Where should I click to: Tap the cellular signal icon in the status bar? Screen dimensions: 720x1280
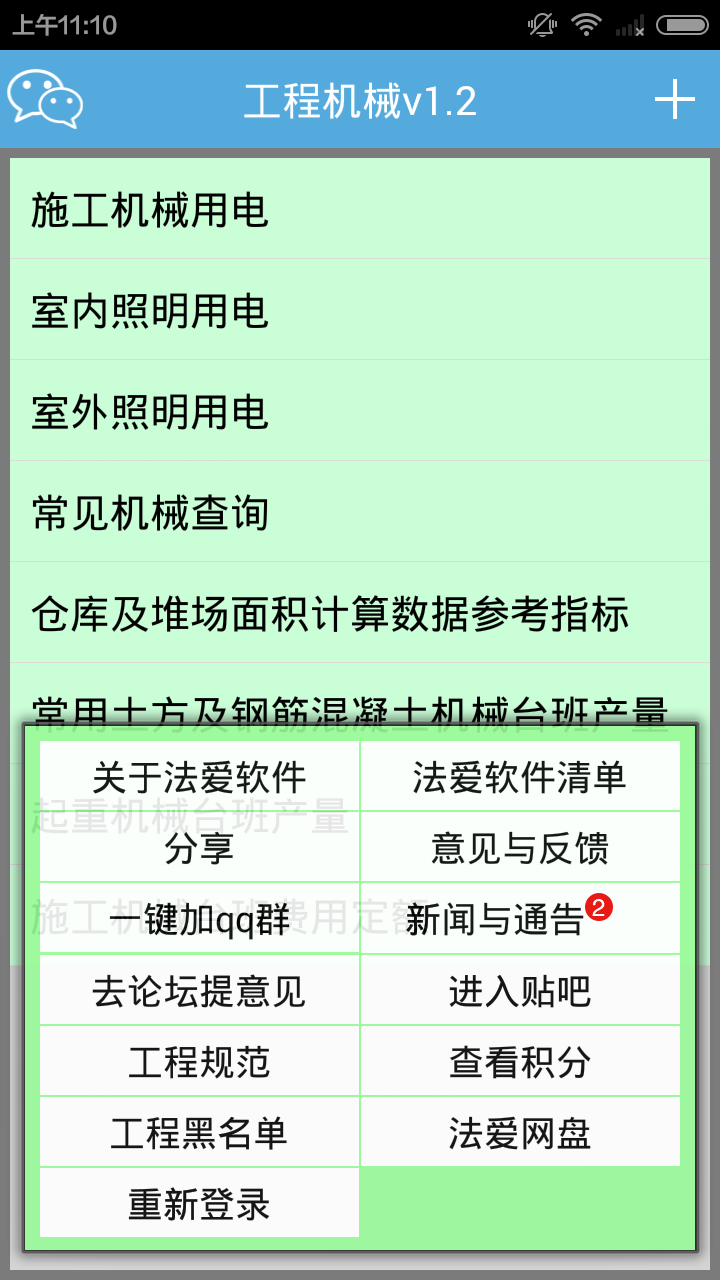628,26
